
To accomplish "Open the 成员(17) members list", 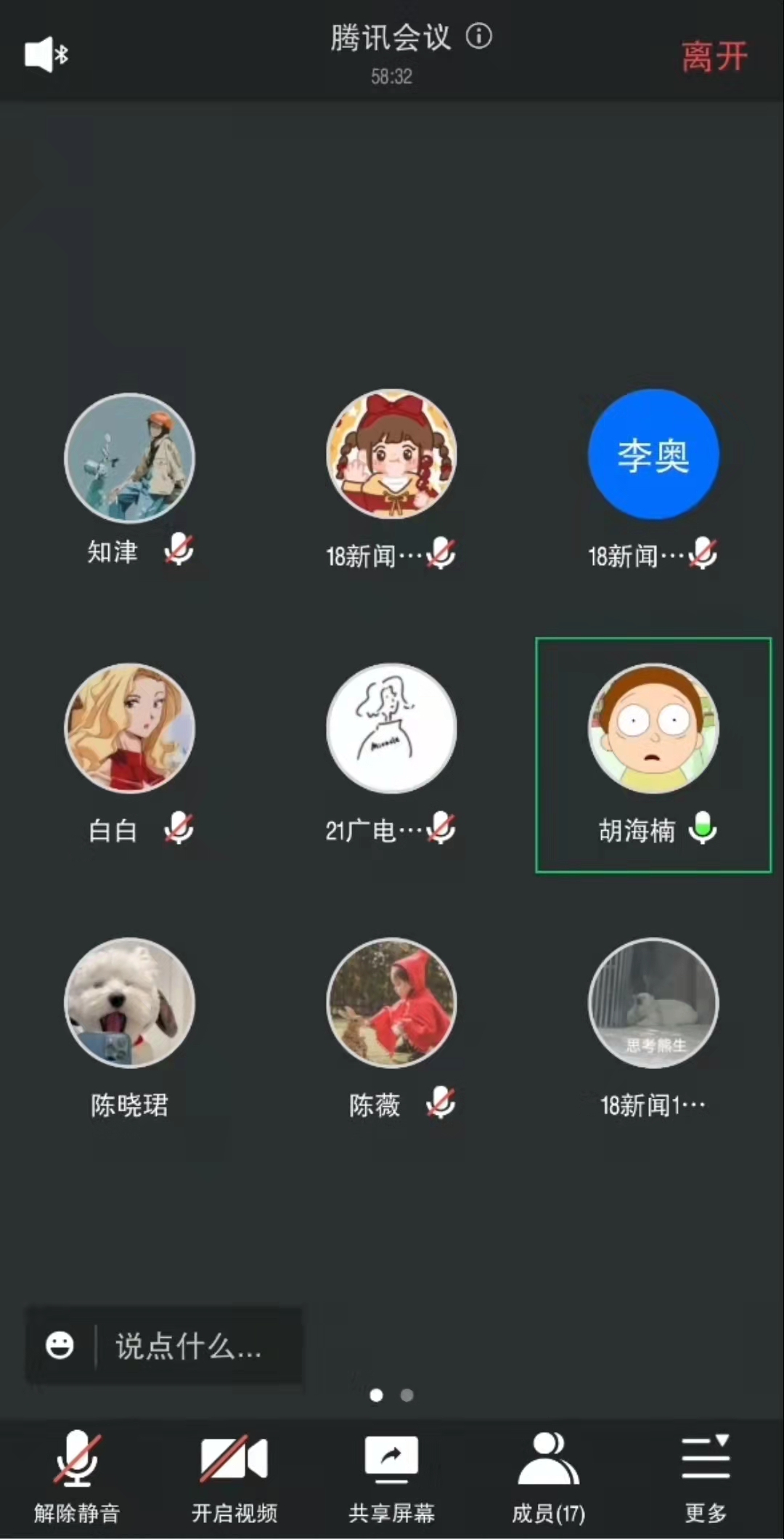I will [548, 1474].
